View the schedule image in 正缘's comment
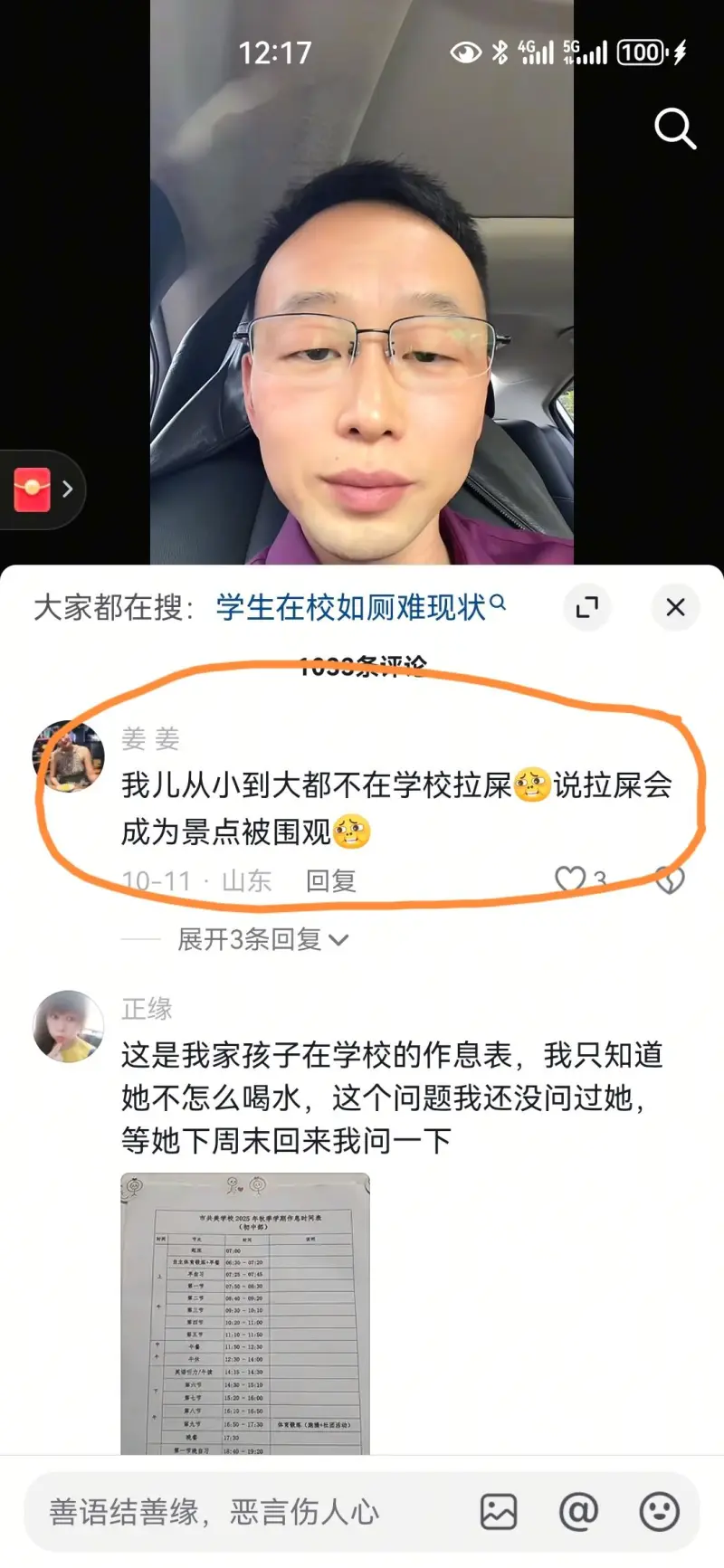 click(245, 1312)
